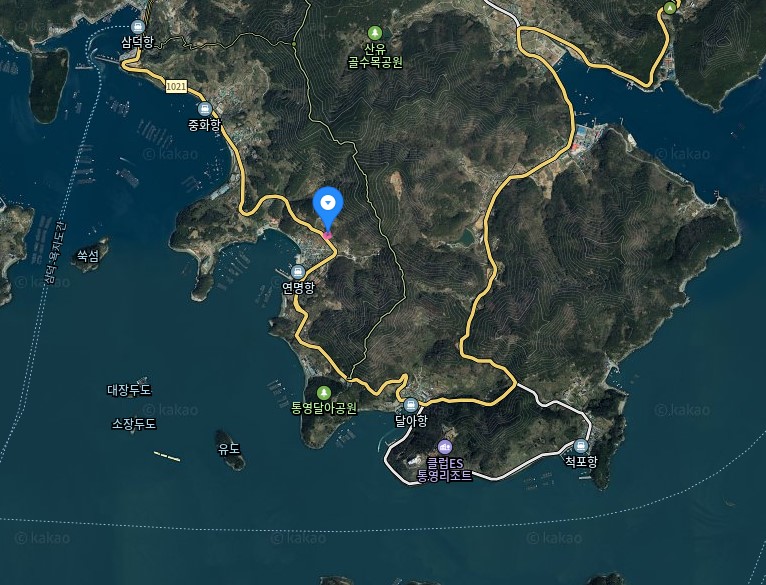The image size is (766, 585).
Task: Open the 연명항 port marker
Action: tap(298, 272)
